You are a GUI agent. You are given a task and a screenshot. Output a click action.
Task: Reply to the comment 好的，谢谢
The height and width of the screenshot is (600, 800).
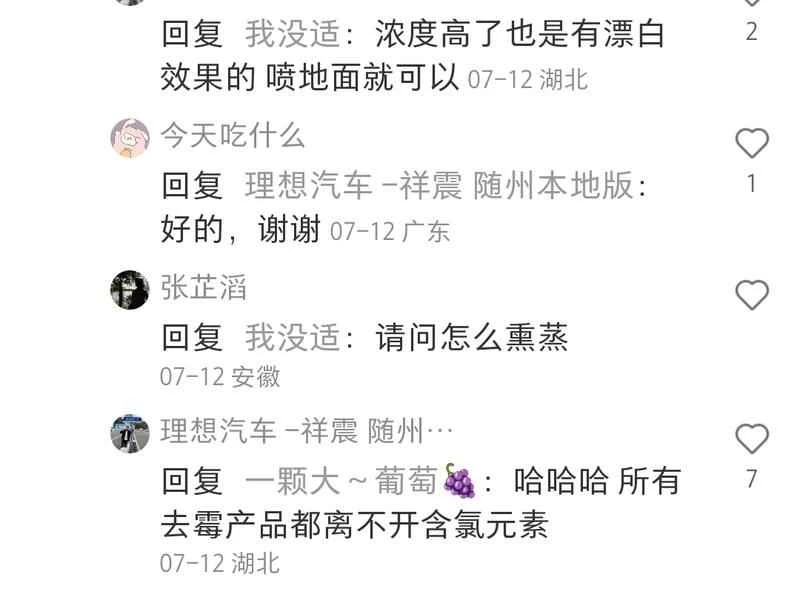coord(240,231)
